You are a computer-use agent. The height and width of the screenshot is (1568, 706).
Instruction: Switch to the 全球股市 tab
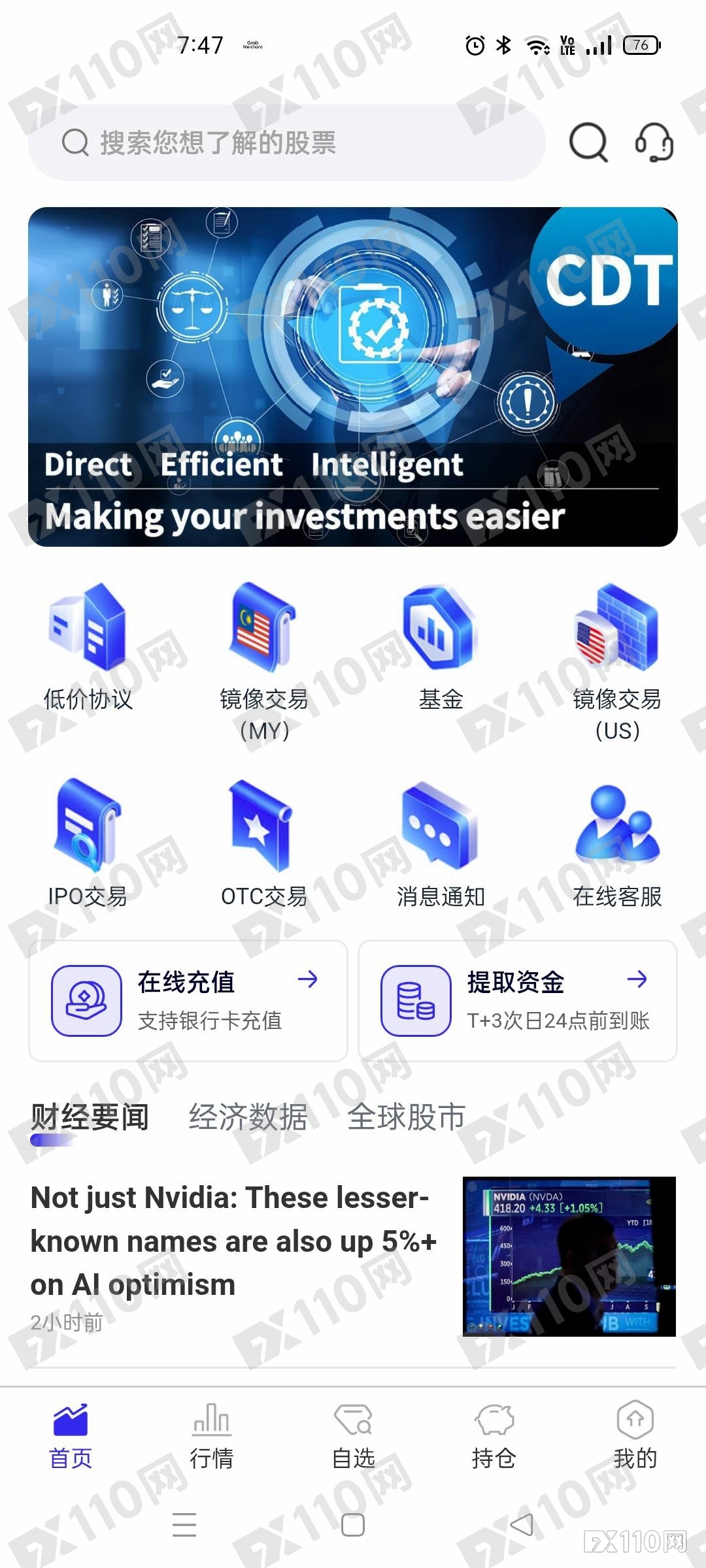pos(406,1117)
